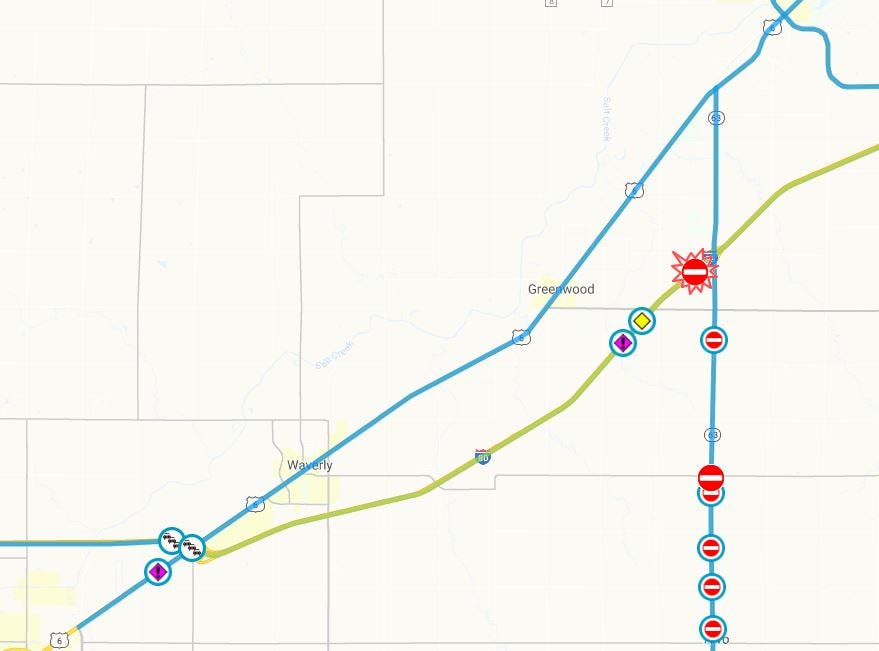Select the purple alert marker on US-6 southwest of Waverly
Screen dimensions: 879x651
(157, 572)
